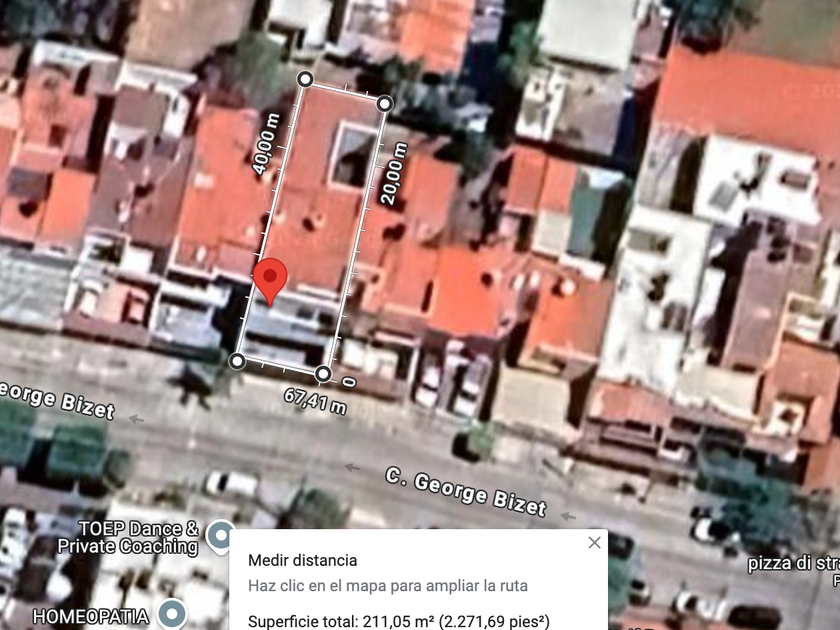
Task: Select the measurement point above 20,00 m
Action: (385, 103)
